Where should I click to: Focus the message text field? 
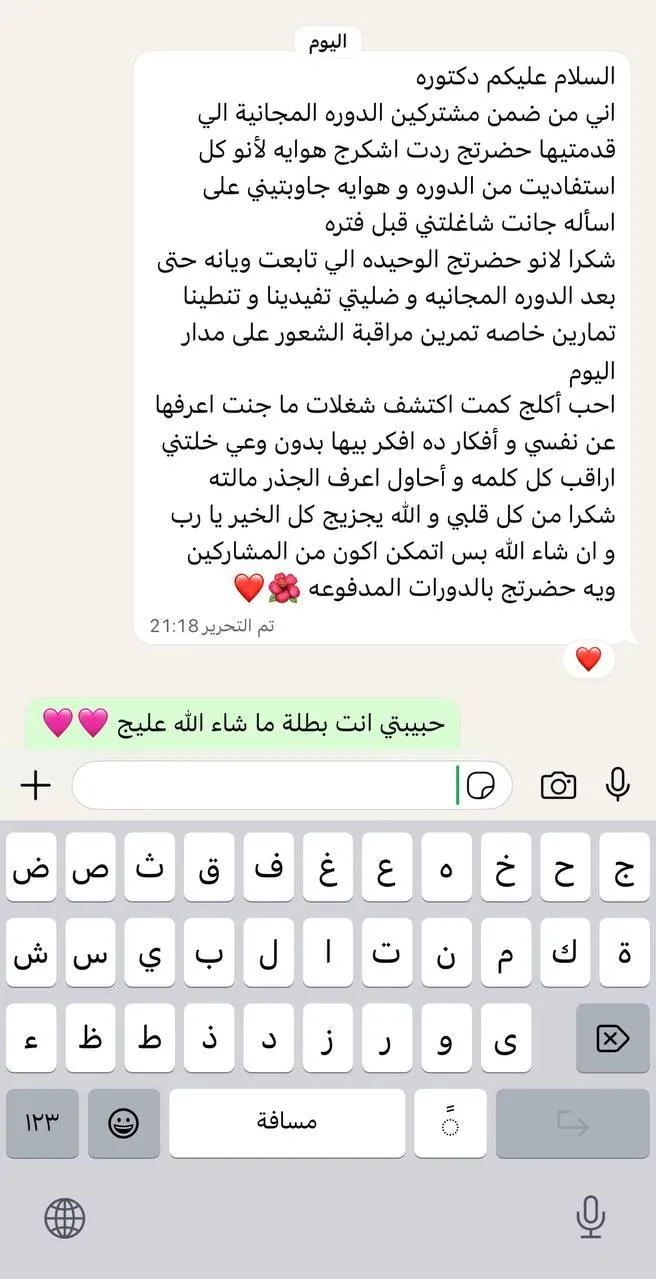pos(265,785)
